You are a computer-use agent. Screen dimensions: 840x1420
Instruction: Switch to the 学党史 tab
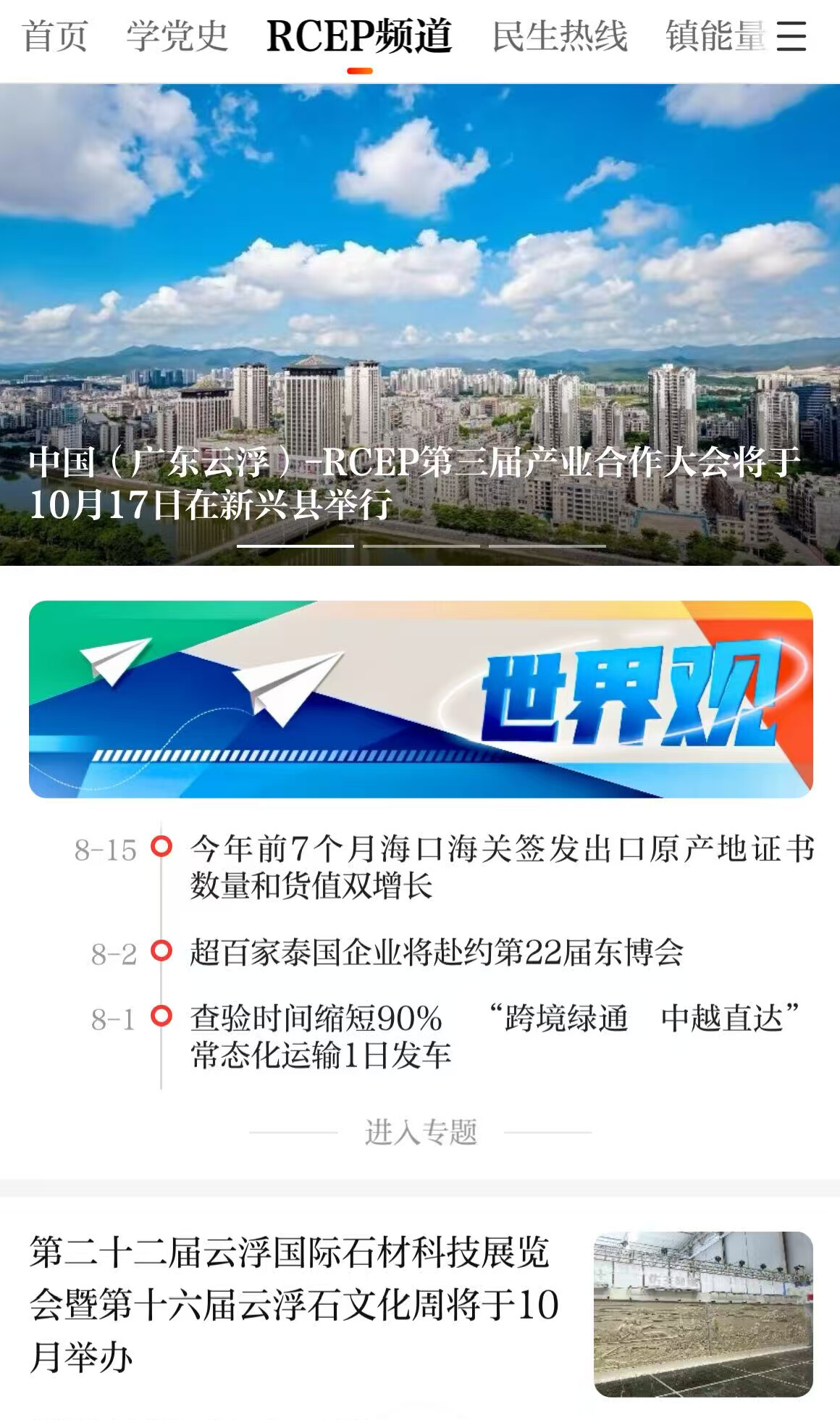tap(177, 36)
